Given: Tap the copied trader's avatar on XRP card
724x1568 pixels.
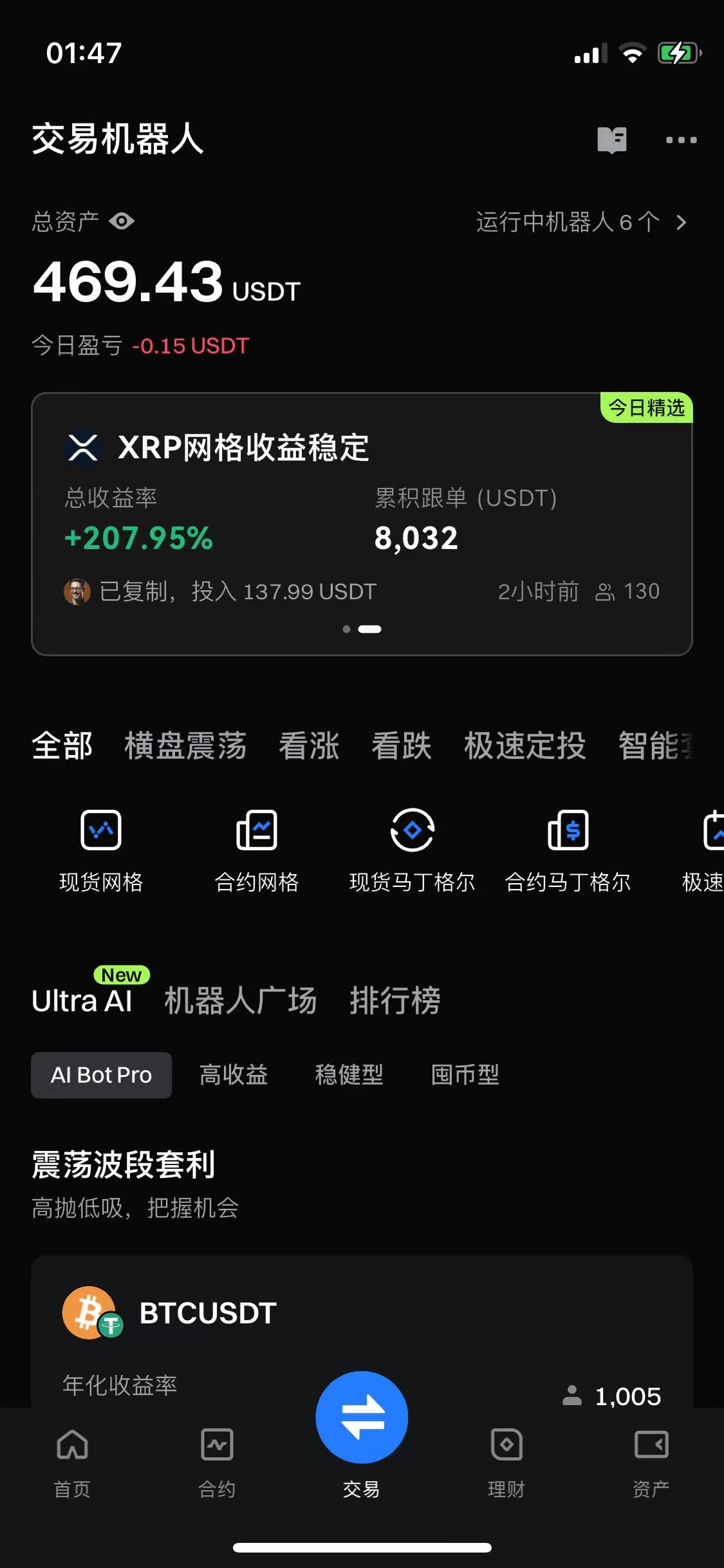Looking at the screenshot, I should (77, 590).
